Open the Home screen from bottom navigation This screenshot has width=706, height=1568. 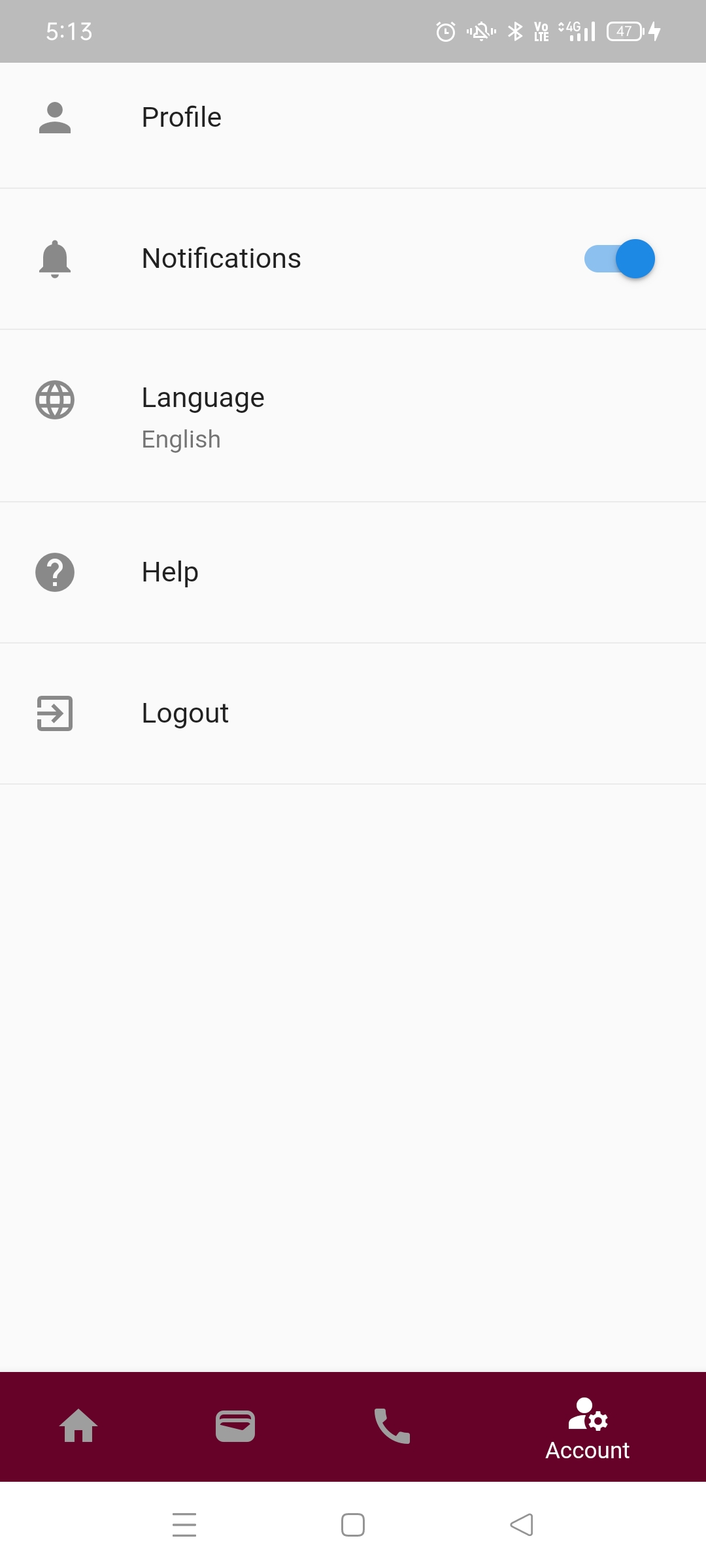[x=78, y=1426]
